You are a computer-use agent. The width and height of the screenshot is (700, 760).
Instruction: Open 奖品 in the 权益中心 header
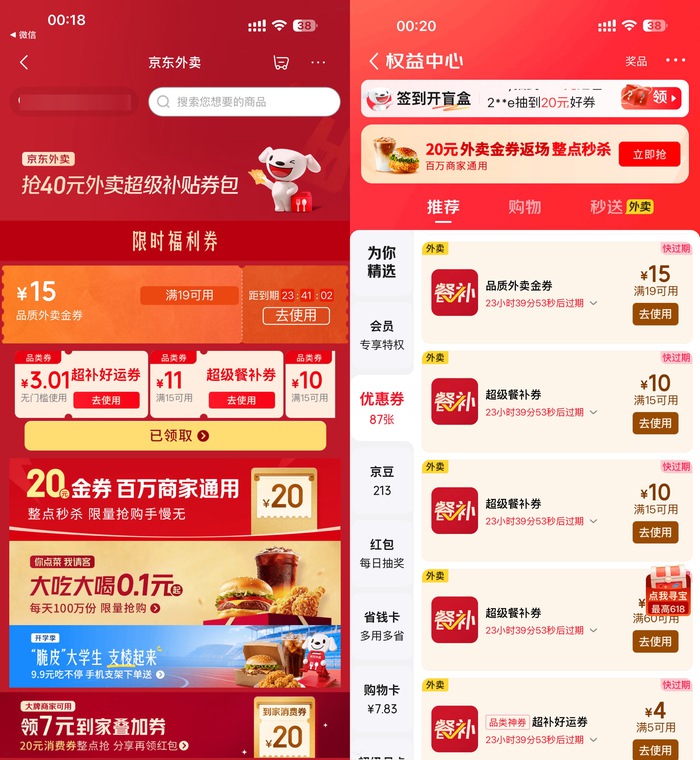tap(636, 61)
